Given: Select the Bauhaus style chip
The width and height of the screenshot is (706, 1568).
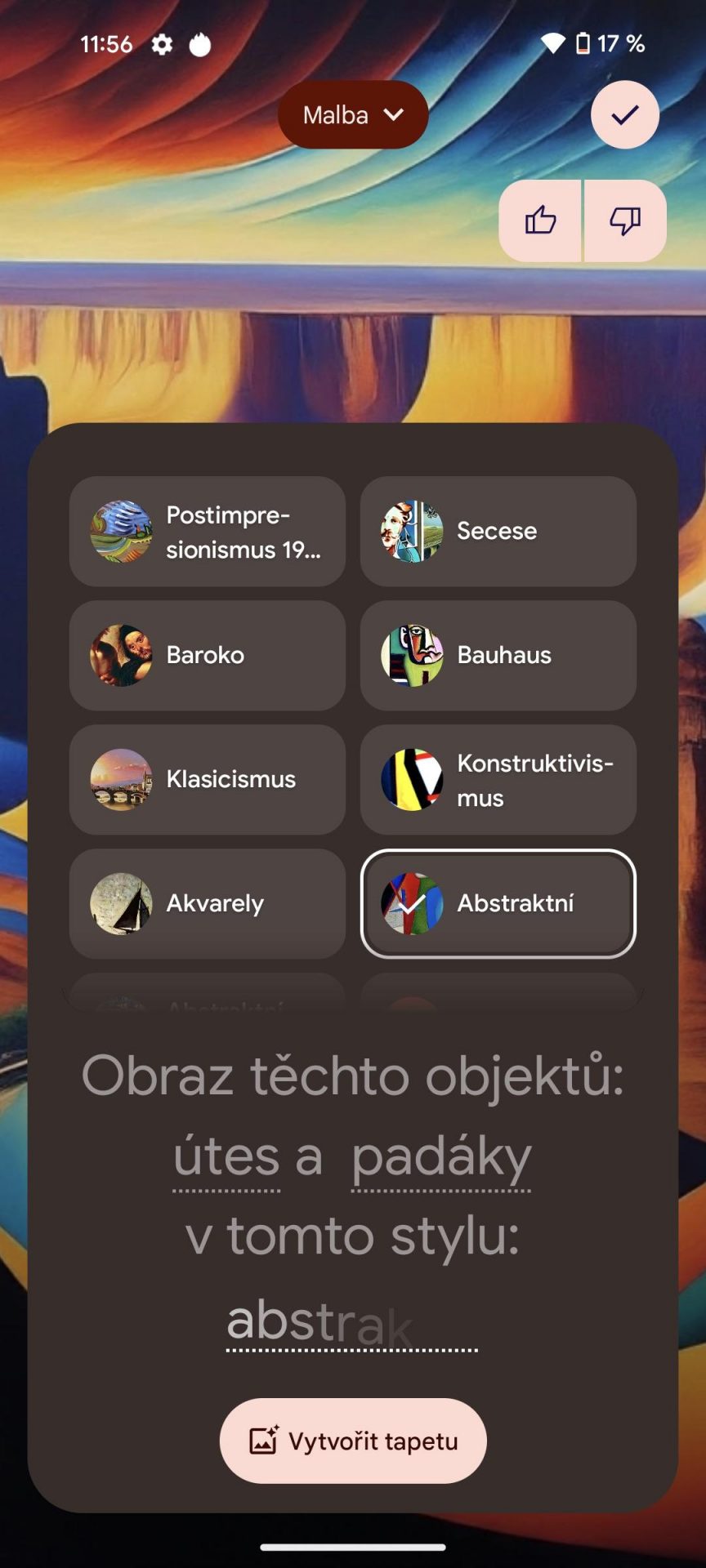Looking at the screenshot, I should [498, 656].
